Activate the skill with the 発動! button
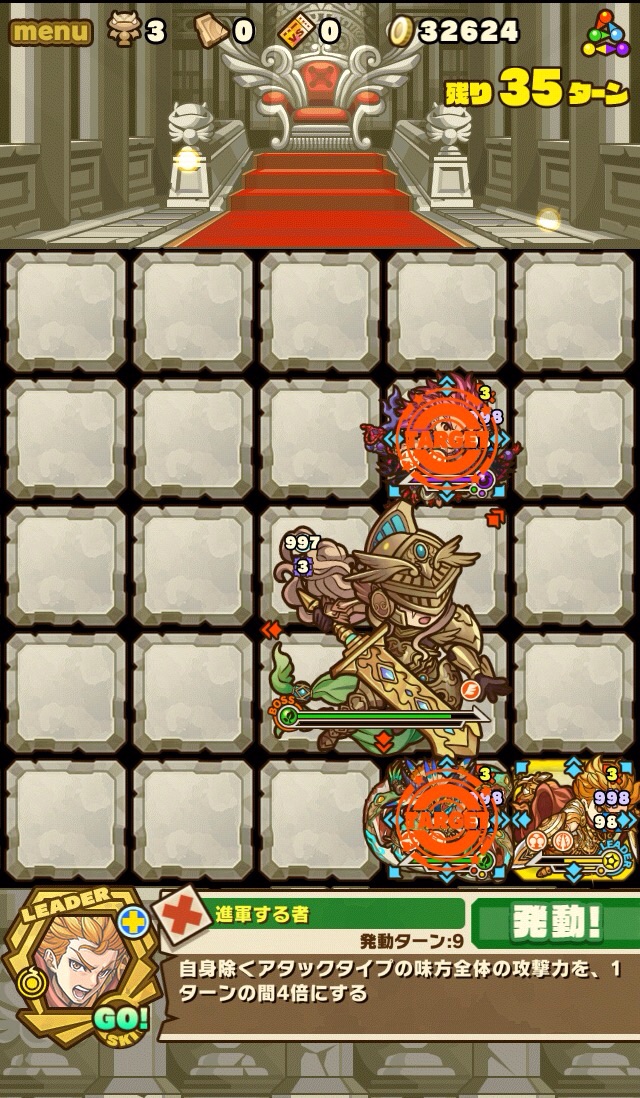 [556, 924]
